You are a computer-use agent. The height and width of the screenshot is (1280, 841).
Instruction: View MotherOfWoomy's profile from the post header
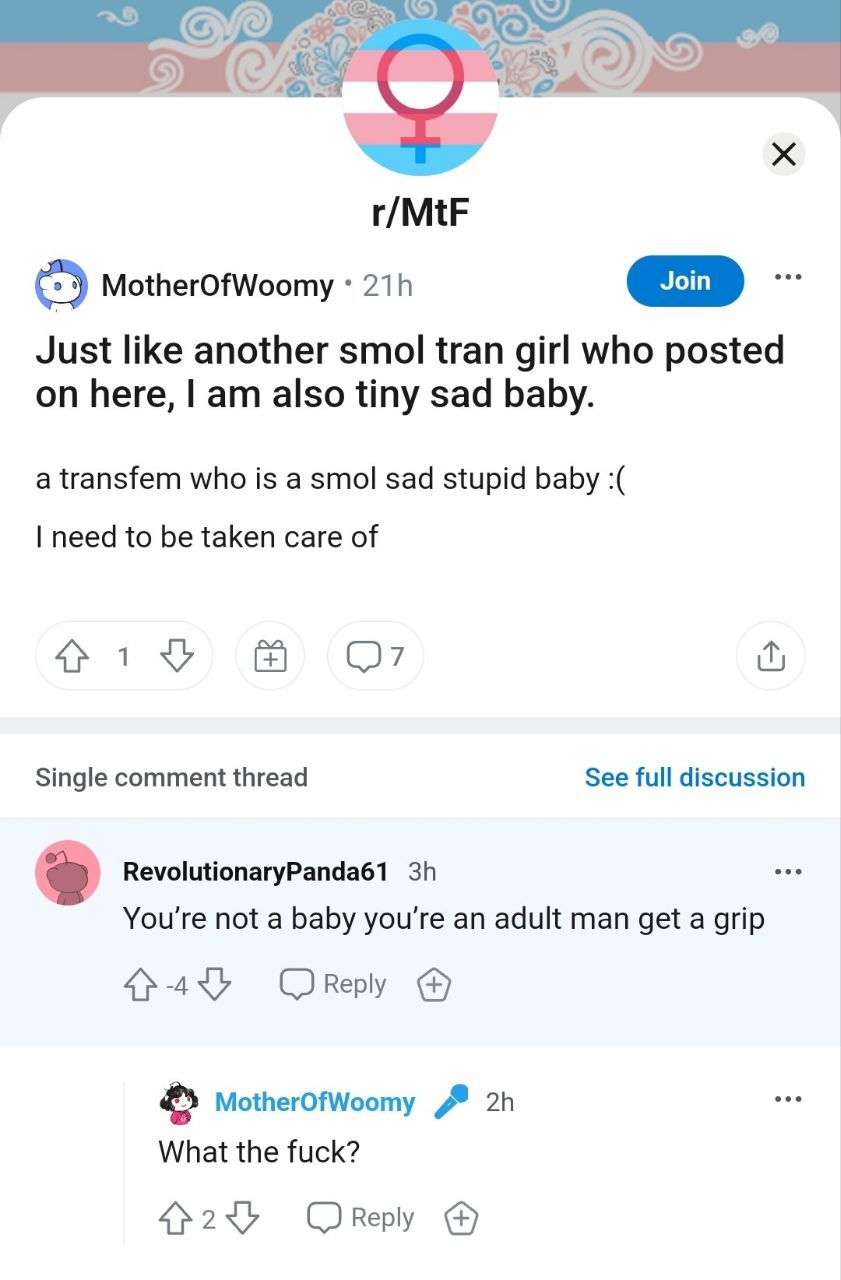click(217, 286)
